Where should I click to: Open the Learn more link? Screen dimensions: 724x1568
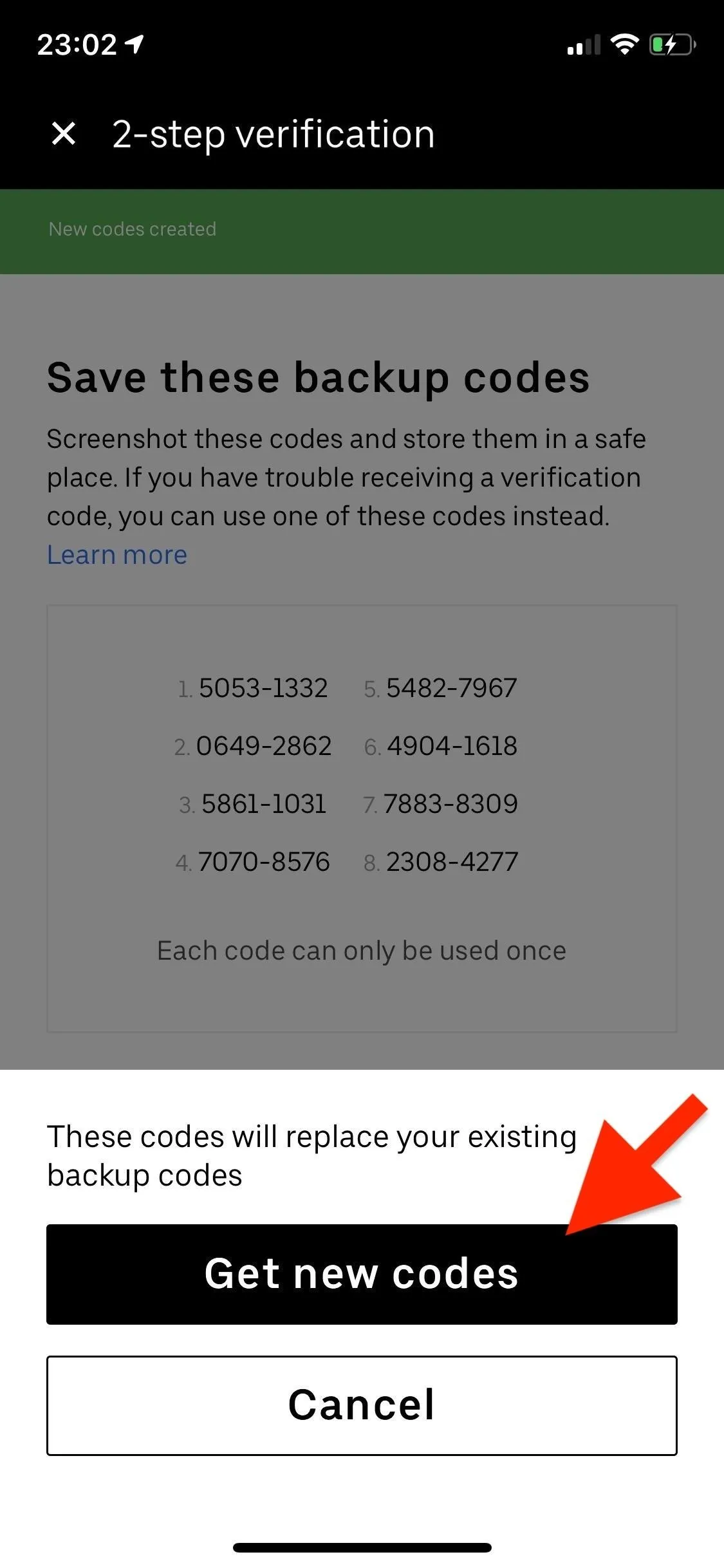tap(117, 555)
